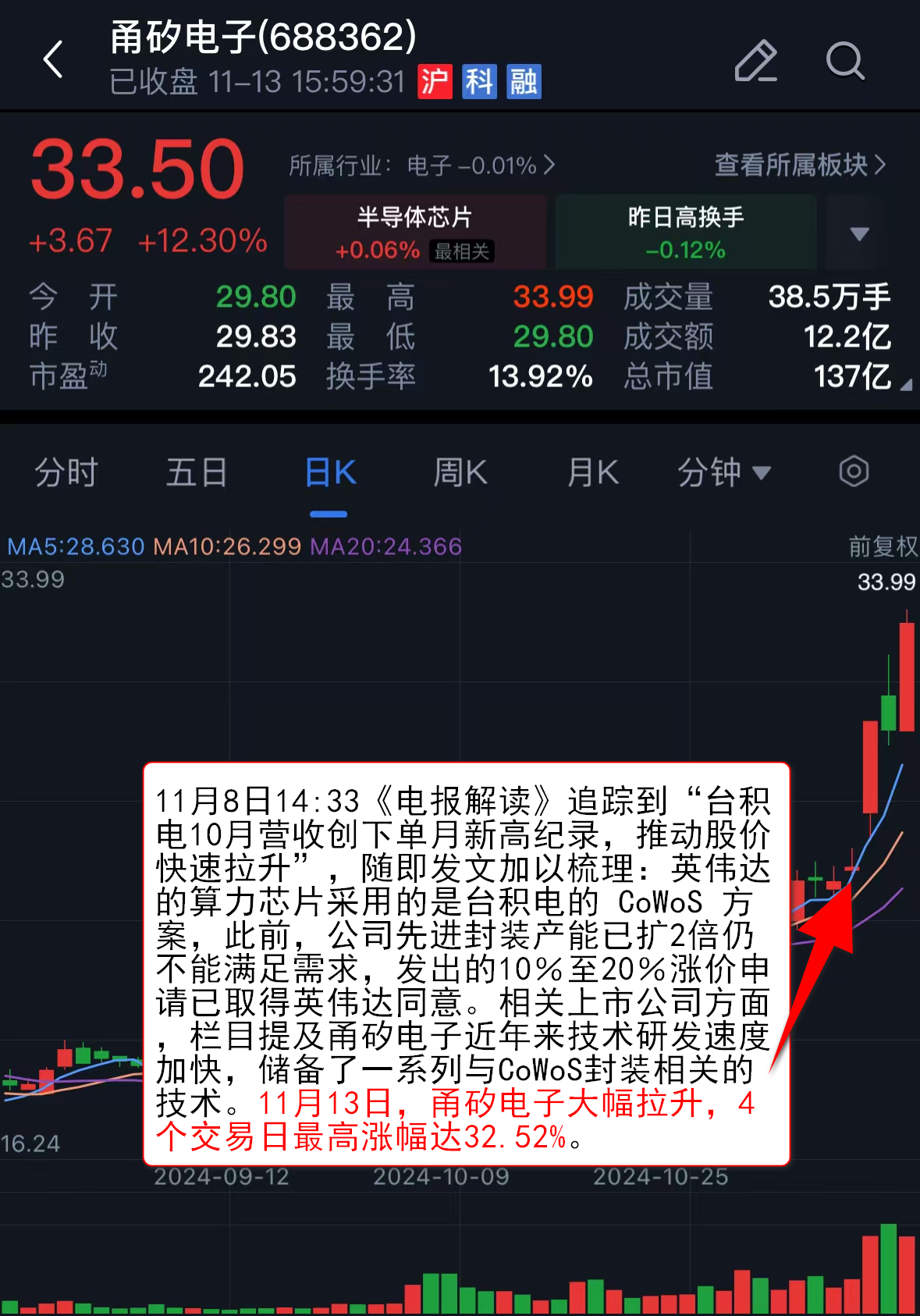Open the stock search icon

[x=845, y=61]
